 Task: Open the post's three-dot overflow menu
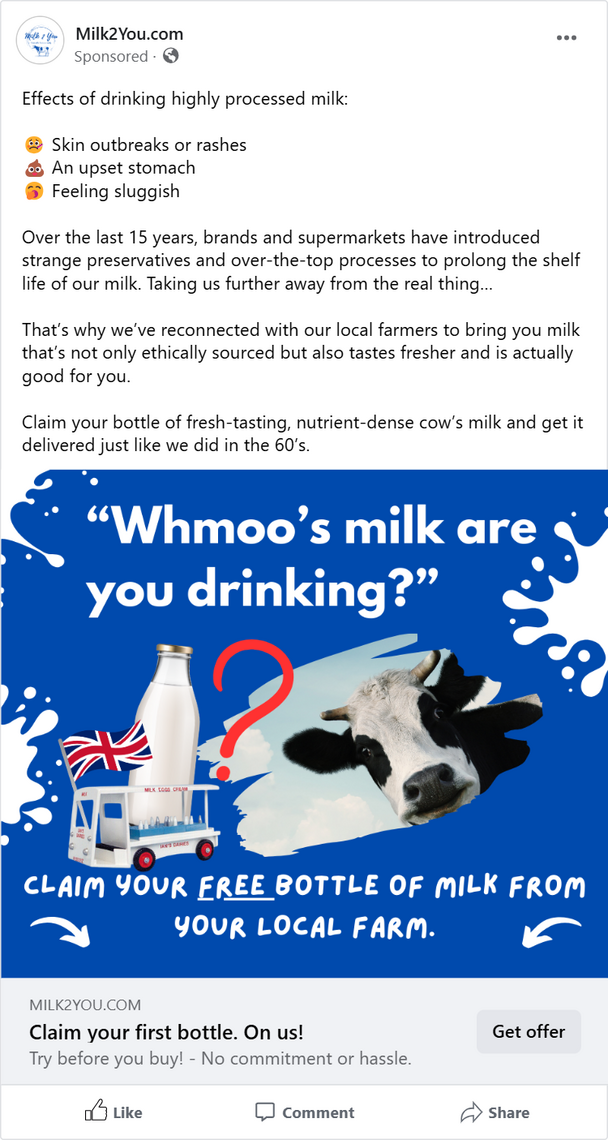[x=566, y=38]
